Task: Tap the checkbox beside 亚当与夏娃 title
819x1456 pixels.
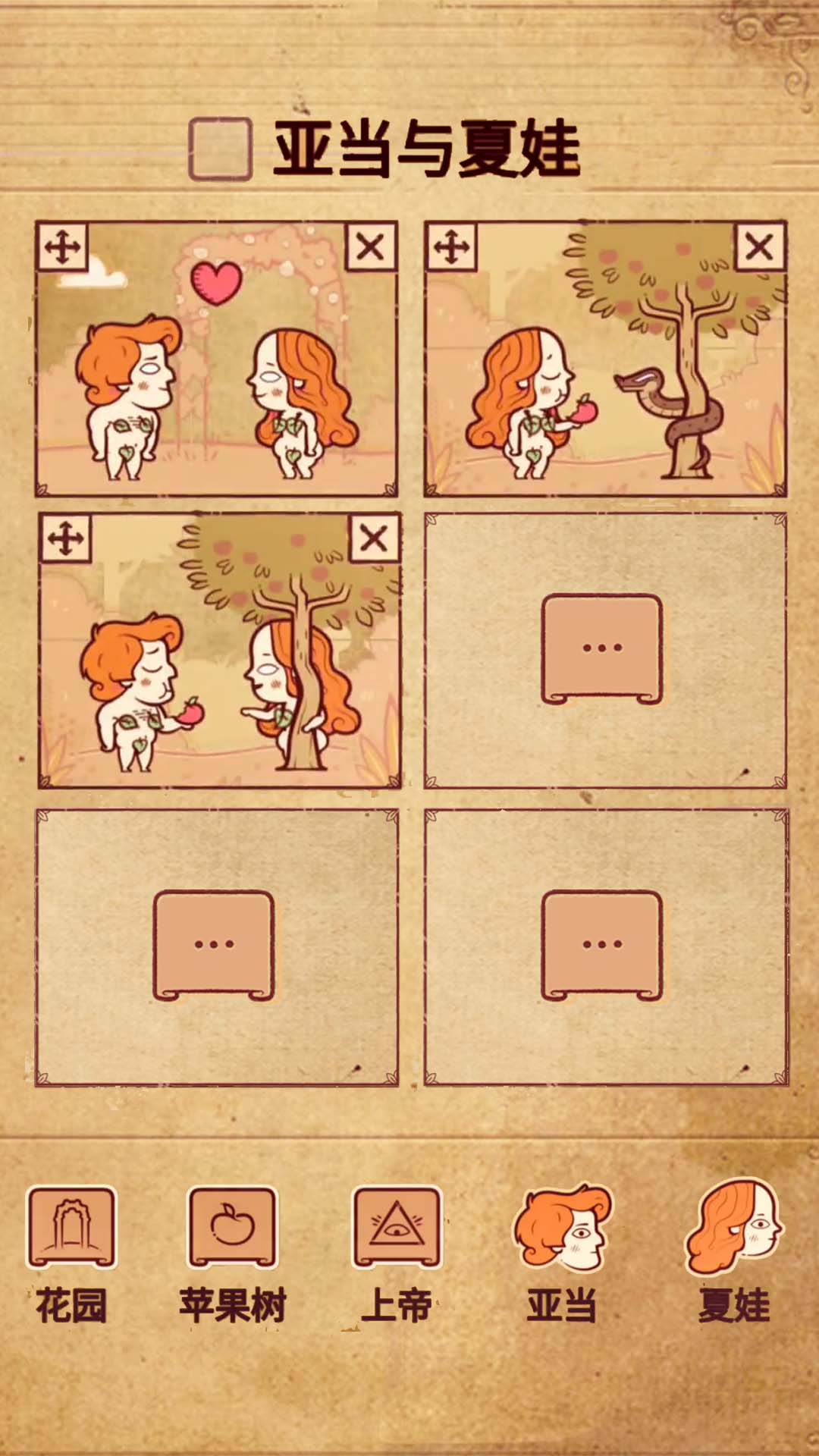Action: (x=220, y=149)
